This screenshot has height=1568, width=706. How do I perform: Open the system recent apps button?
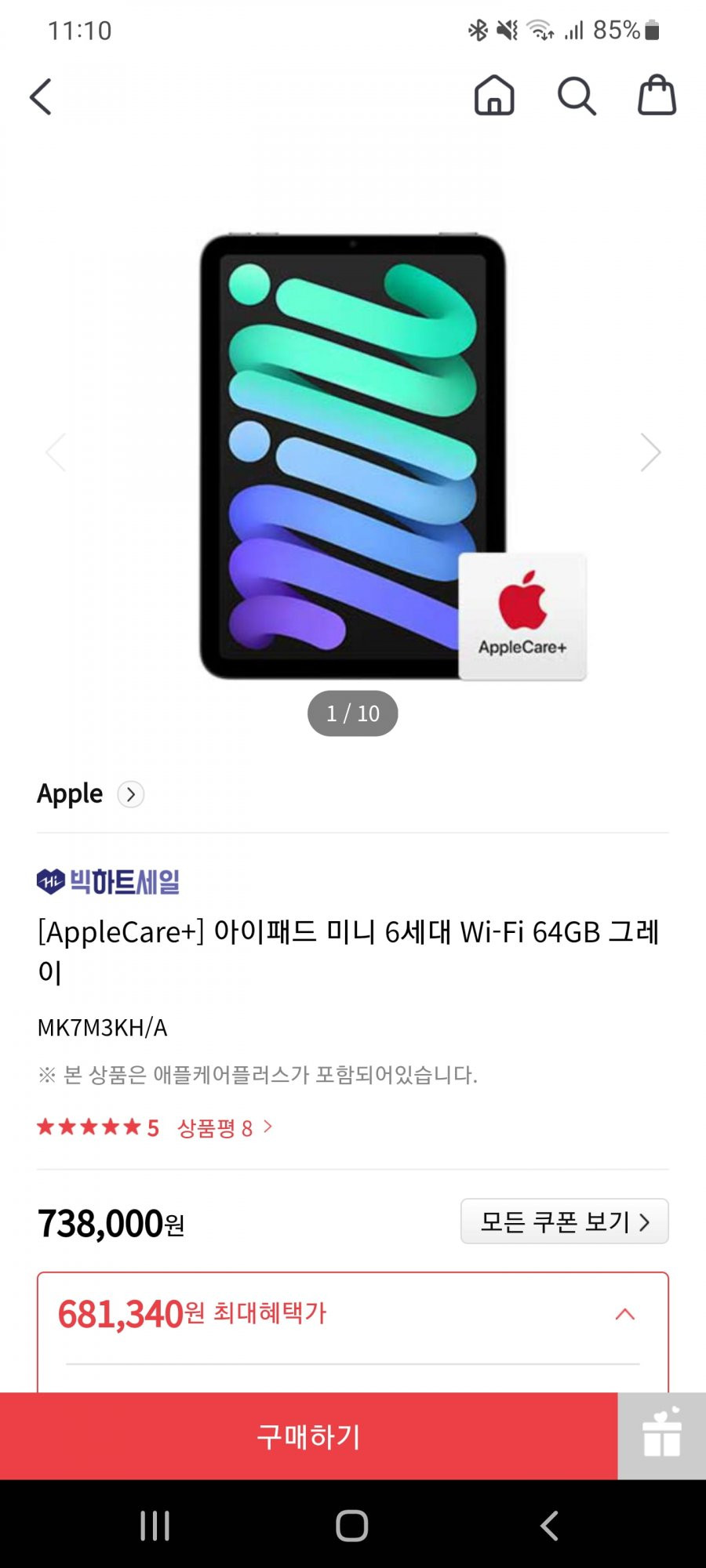pyautogui.click(x=155, y=1526)
